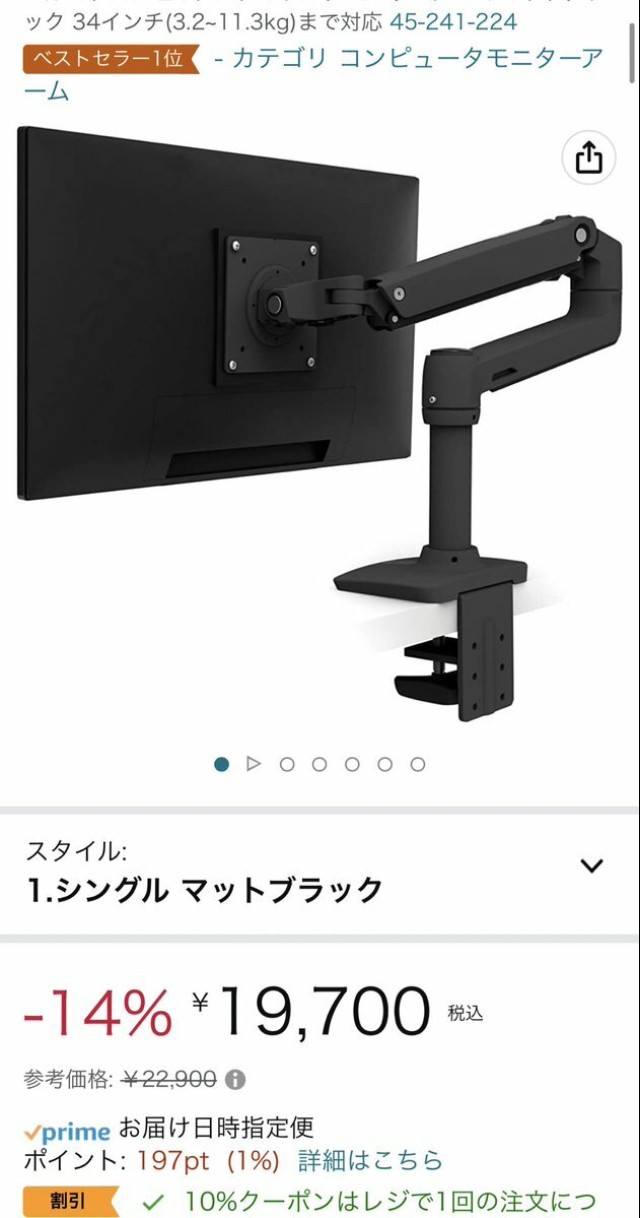Open the main monitor arm product image
Viewport: 640px width, 1218px height.
click(x=320, y=420)
